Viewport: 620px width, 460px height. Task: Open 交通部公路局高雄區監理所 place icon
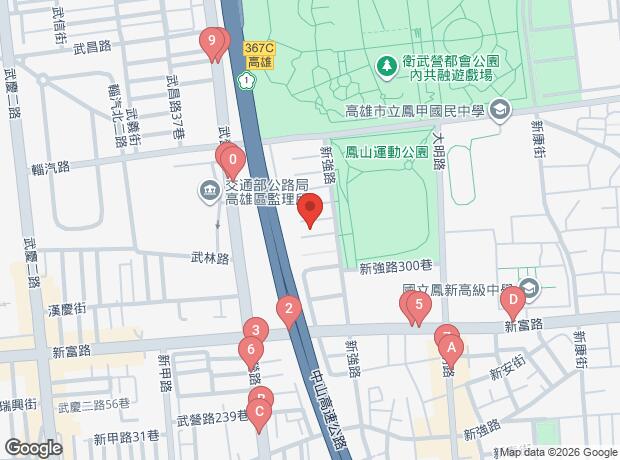tap(209, 189)
